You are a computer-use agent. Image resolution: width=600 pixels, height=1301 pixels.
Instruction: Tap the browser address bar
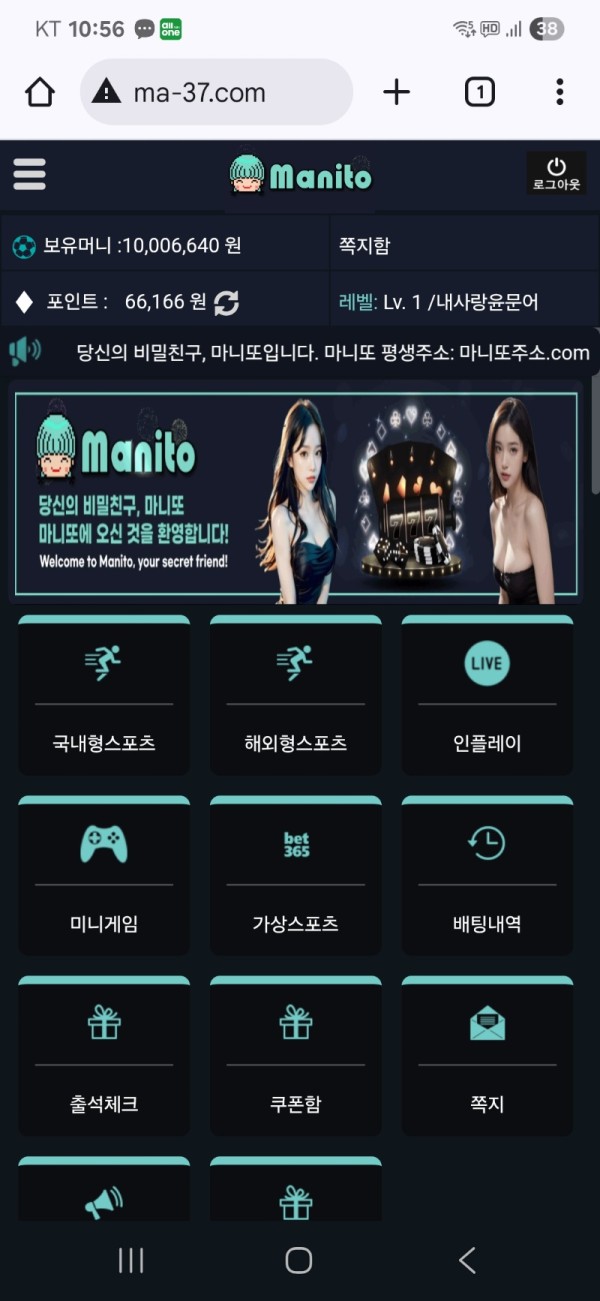coord(216,93)
